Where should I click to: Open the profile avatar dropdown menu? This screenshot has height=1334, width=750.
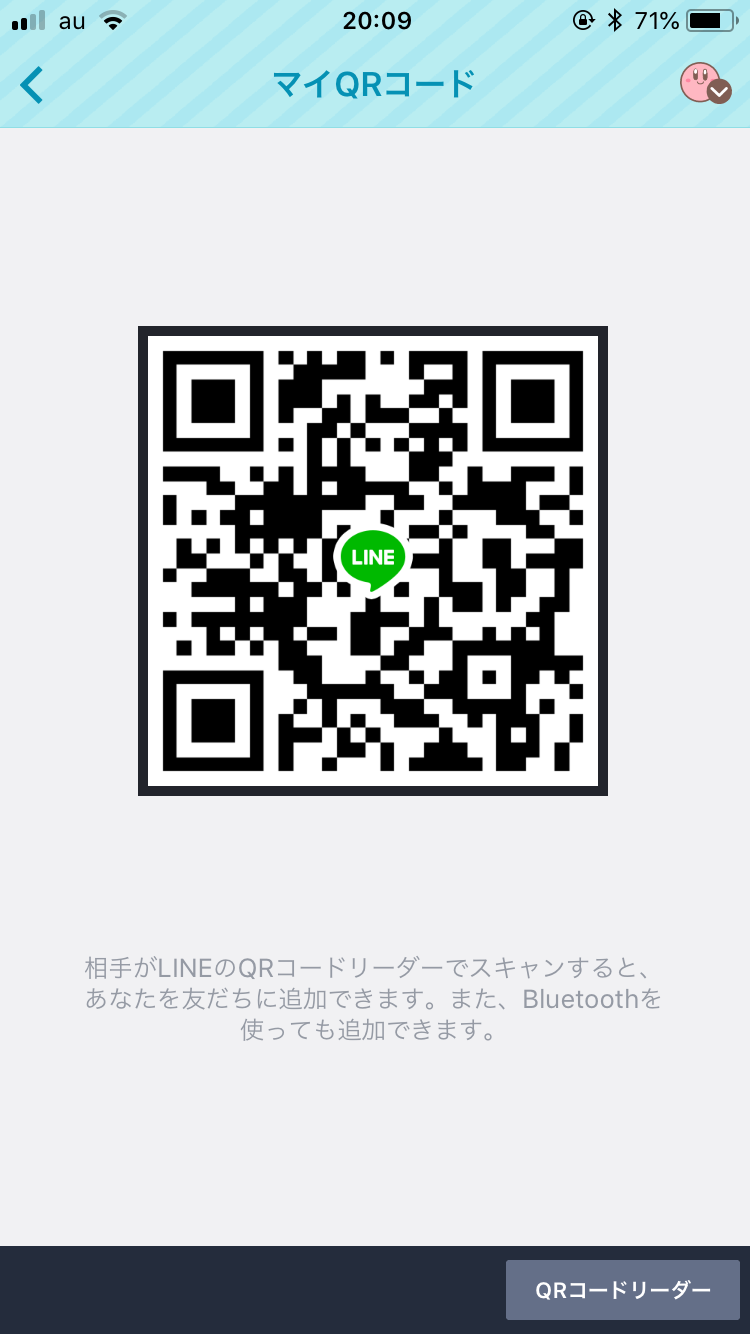click(704, 84)
